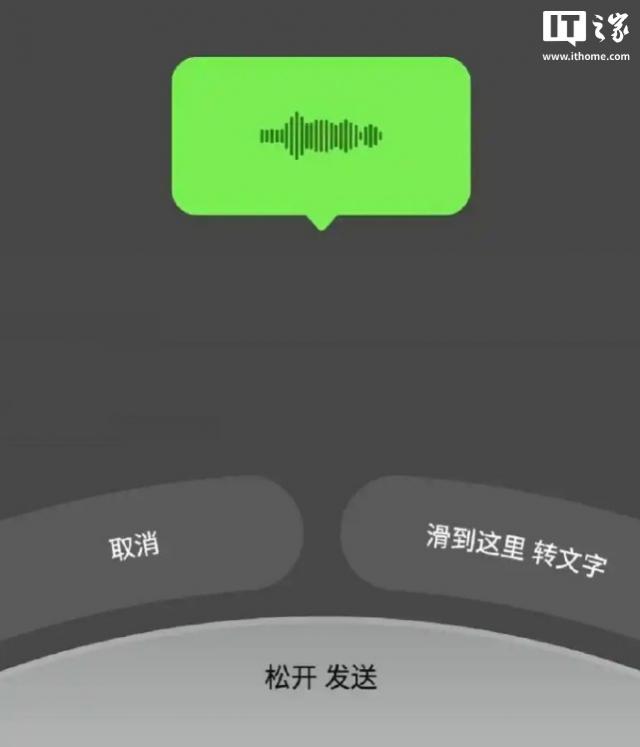Select 滑到这里 转文字 to convert voice to text

516,549
